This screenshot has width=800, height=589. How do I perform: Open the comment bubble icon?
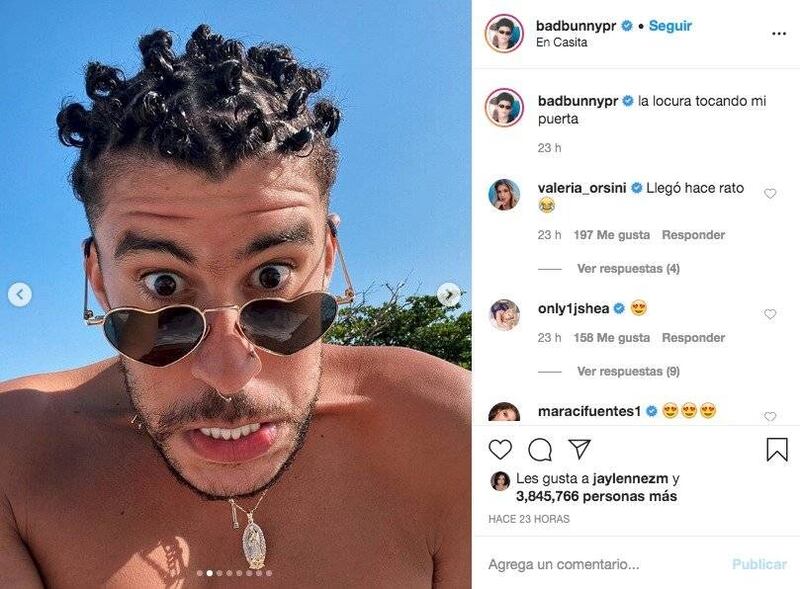tap(540, 450)
